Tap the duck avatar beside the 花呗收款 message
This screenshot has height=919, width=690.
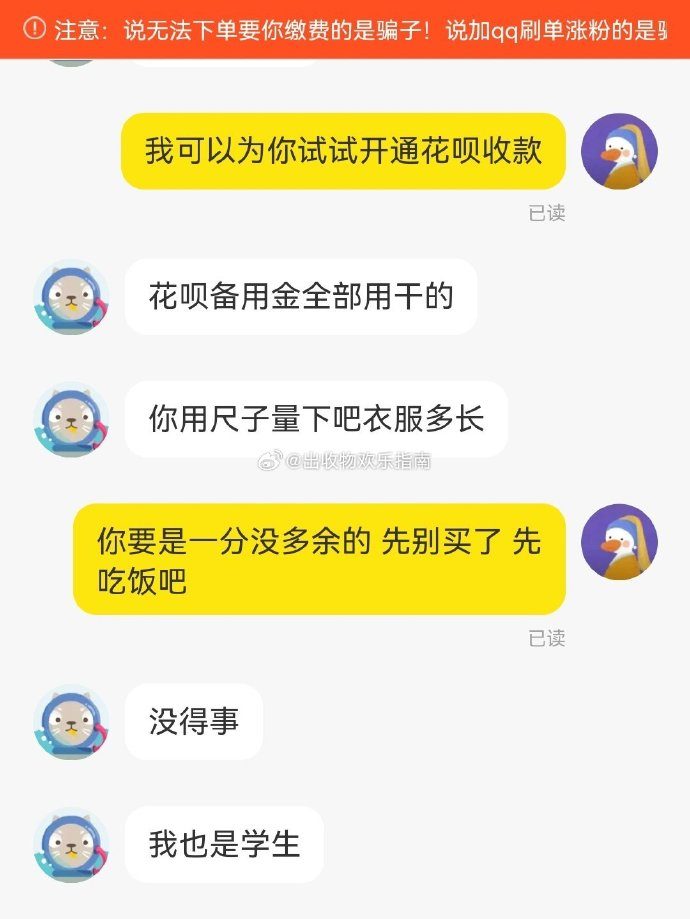pyautogui.click(x=619, y=151)
